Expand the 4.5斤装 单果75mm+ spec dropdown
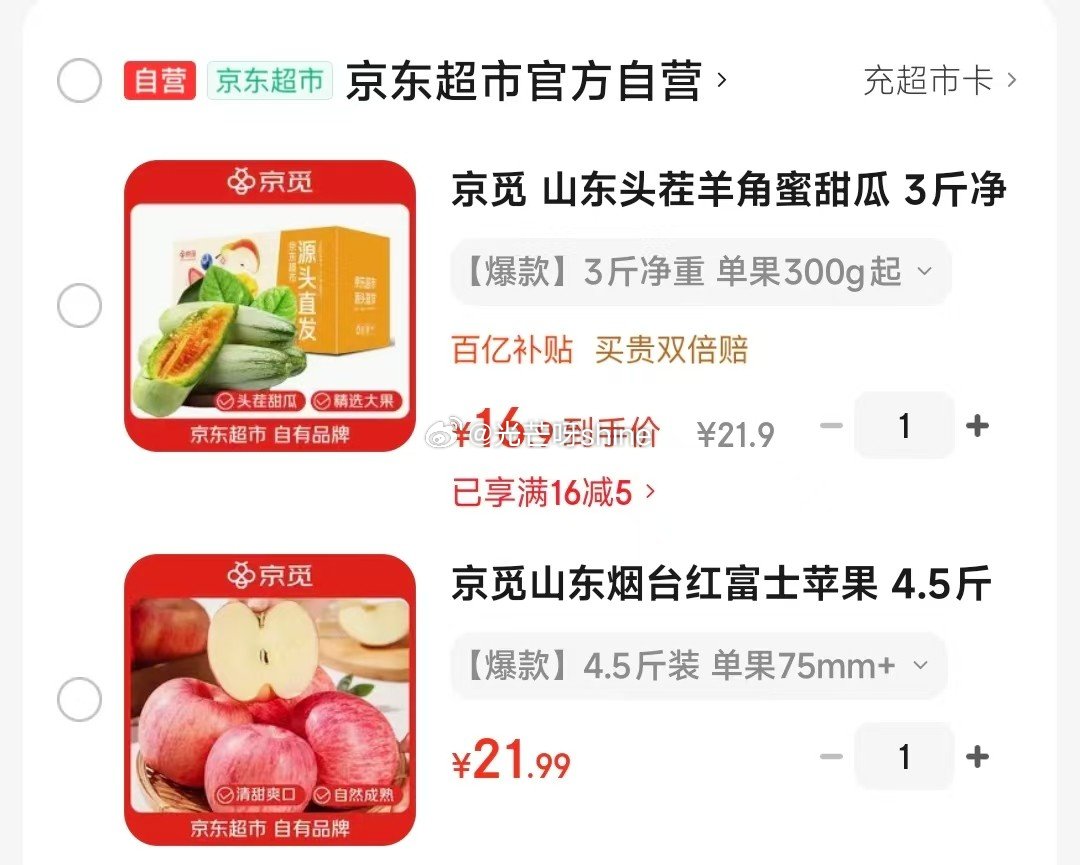1080x865 pixels. (x=698, y=666)
